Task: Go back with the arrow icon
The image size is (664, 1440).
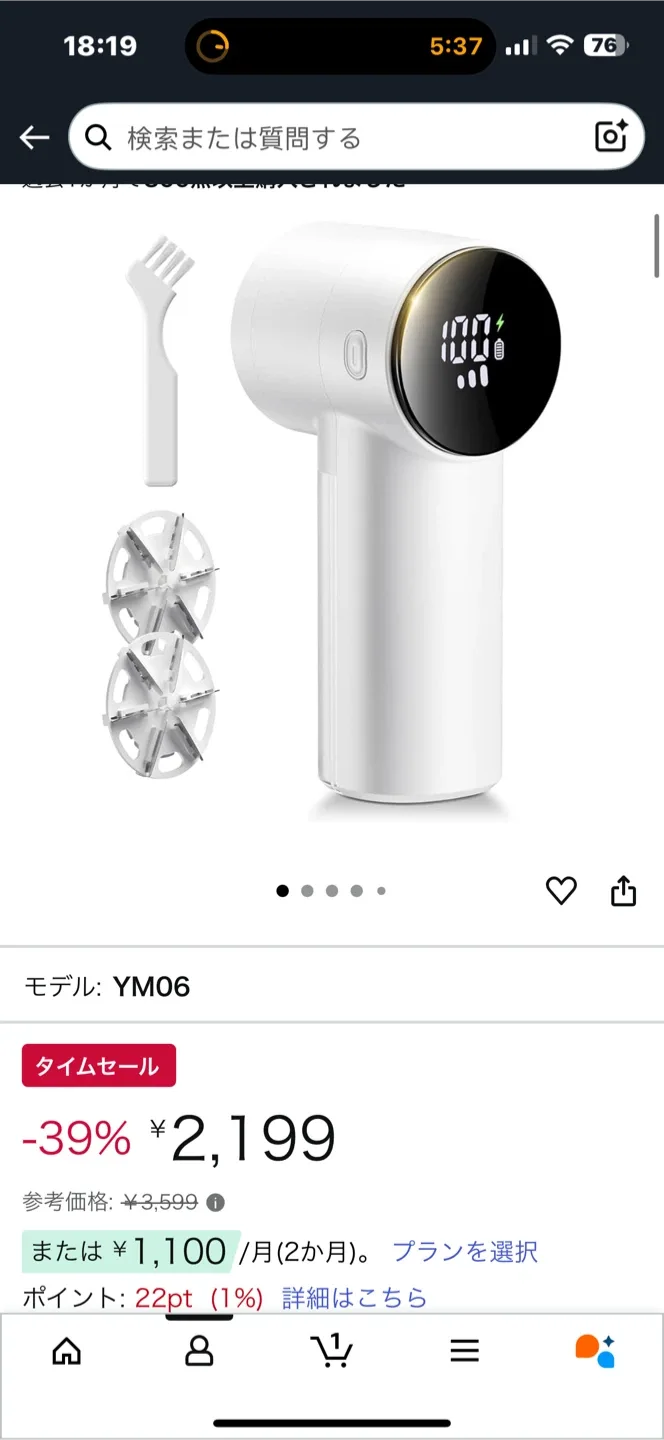Action: click(x=34, y=138)
